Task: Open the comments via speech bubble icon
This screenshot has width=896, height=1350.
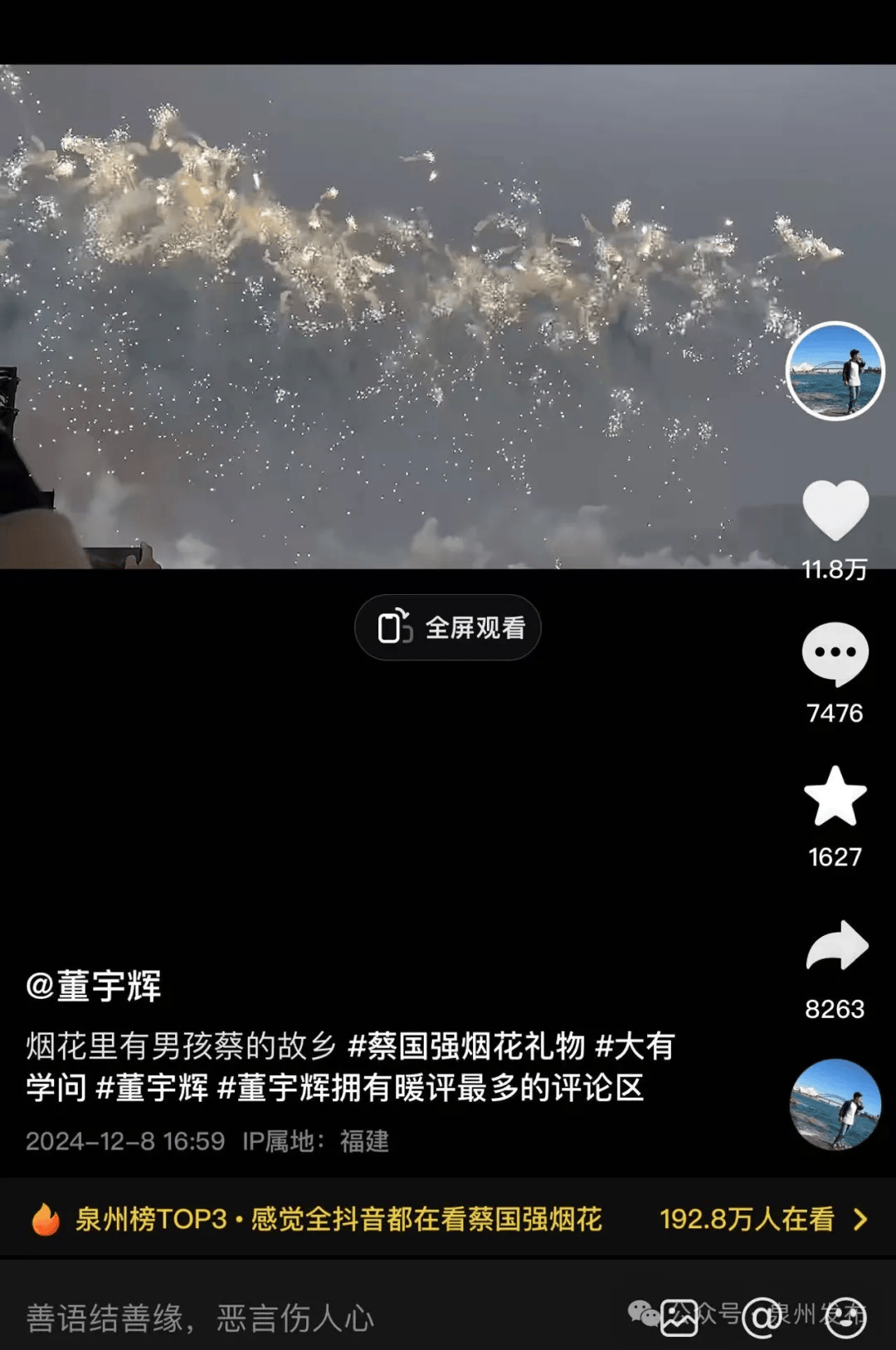Action: [835, 654]
